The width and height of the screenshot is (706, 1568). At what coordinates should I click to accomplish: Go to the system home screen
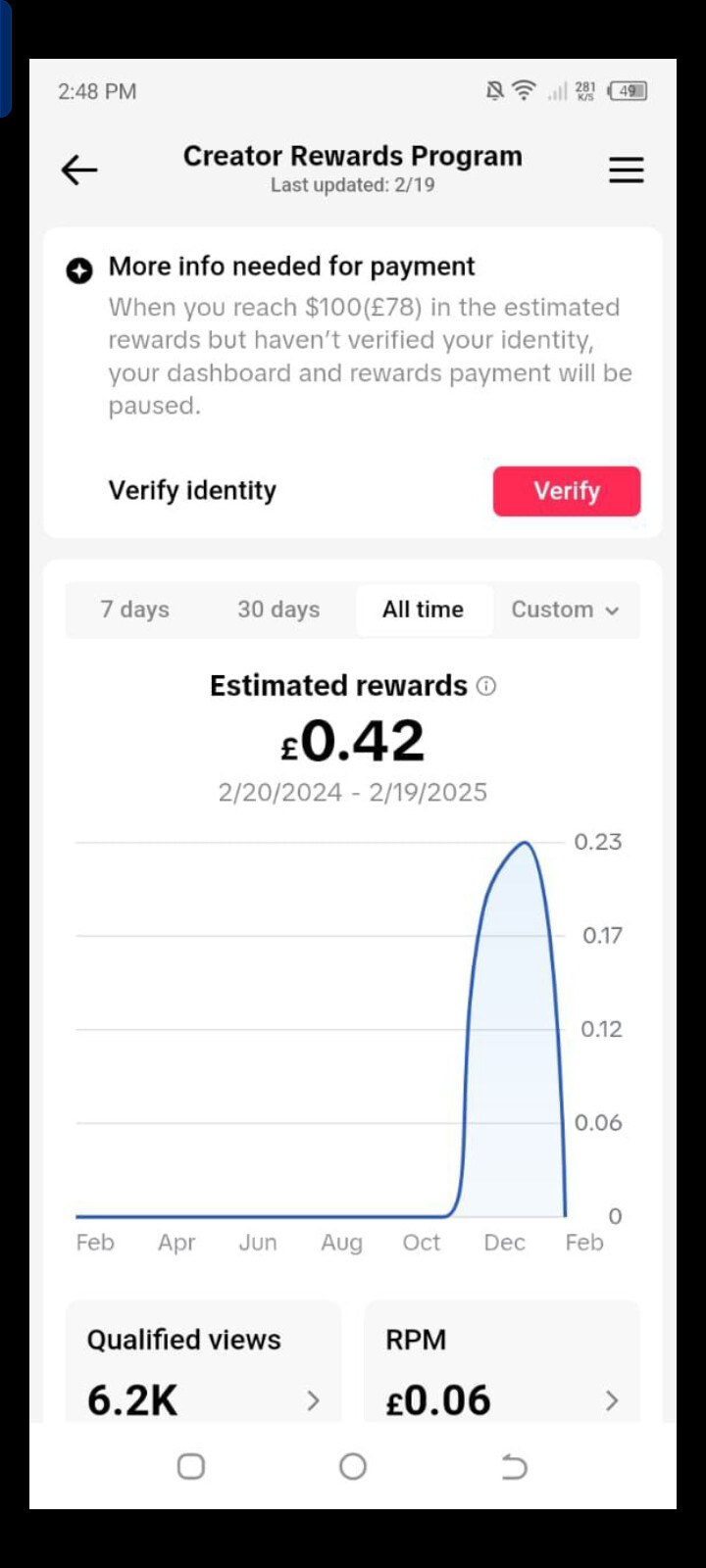coord(353,1466)
